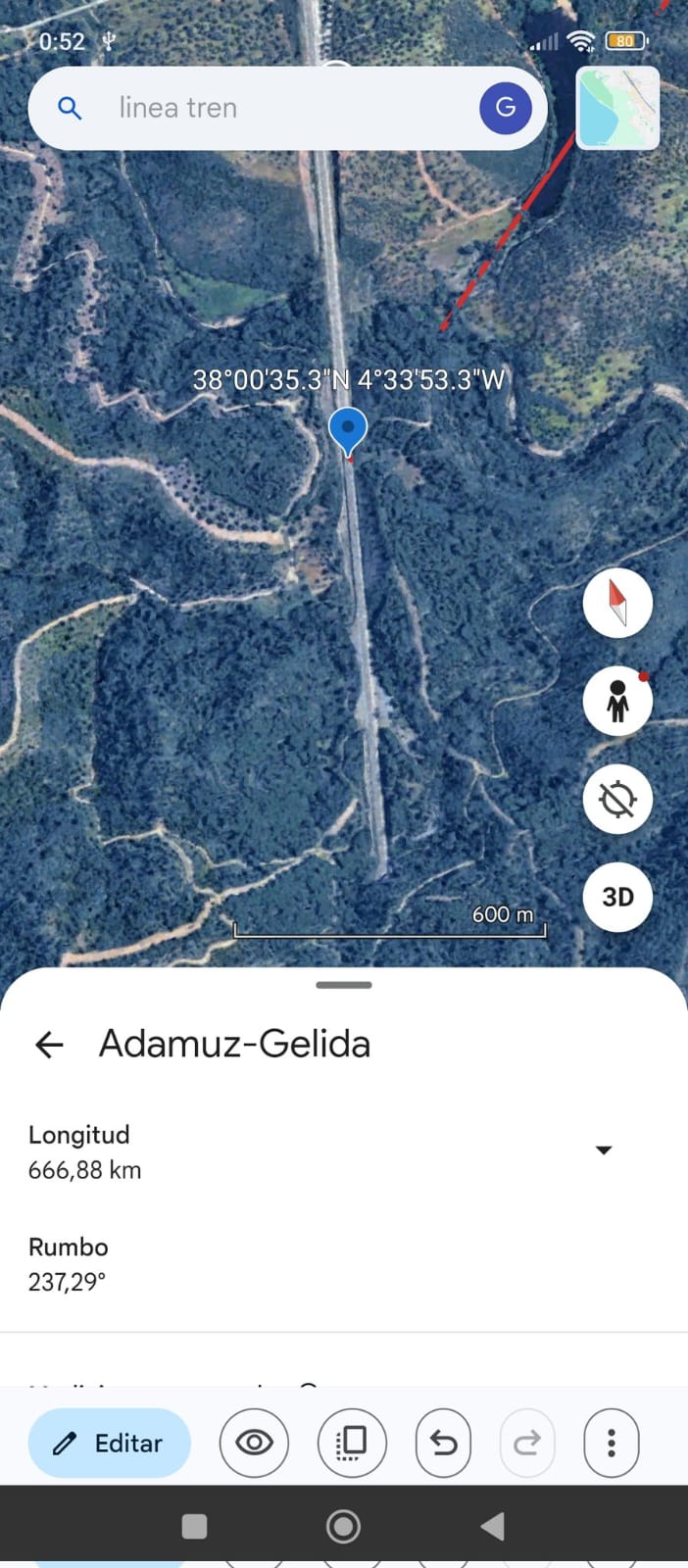Tap the duplicate copy icon
The height and width of the screenshot is (1568, 688).
pyautogui.click(x=352, y=1443)
